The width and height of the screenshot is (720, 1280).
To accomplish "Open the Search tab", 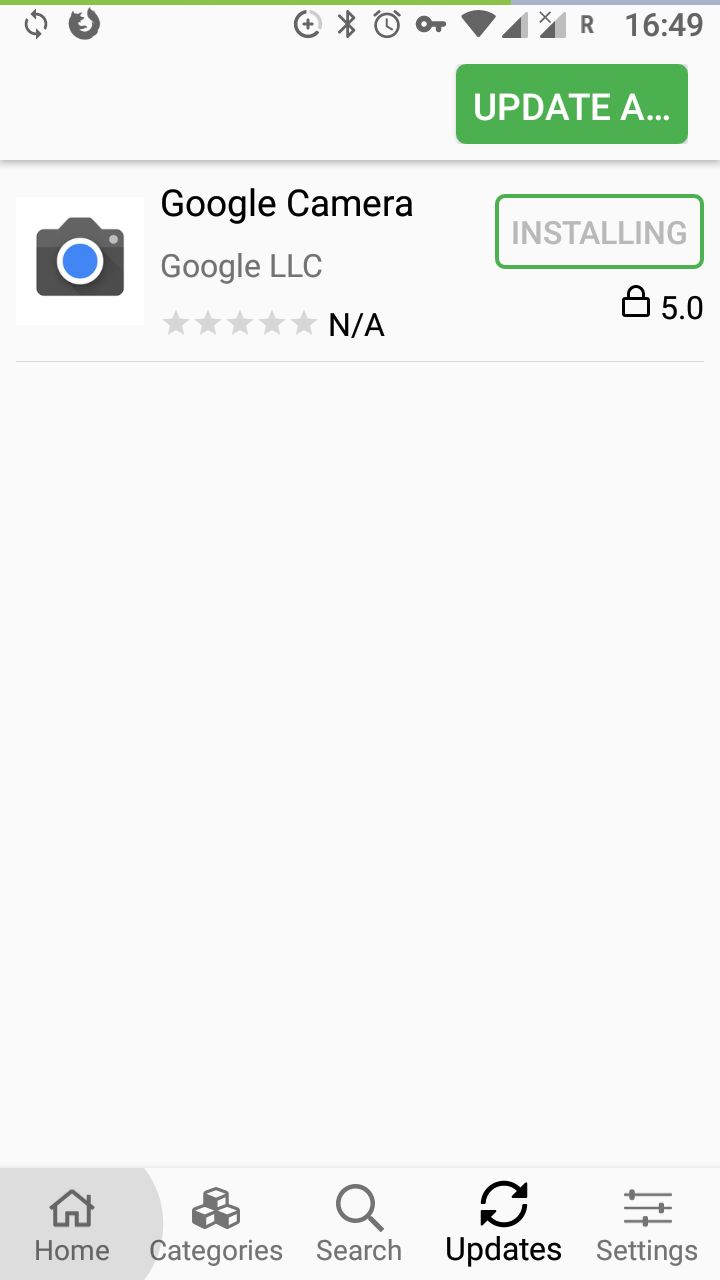I will click(359, 1224).
